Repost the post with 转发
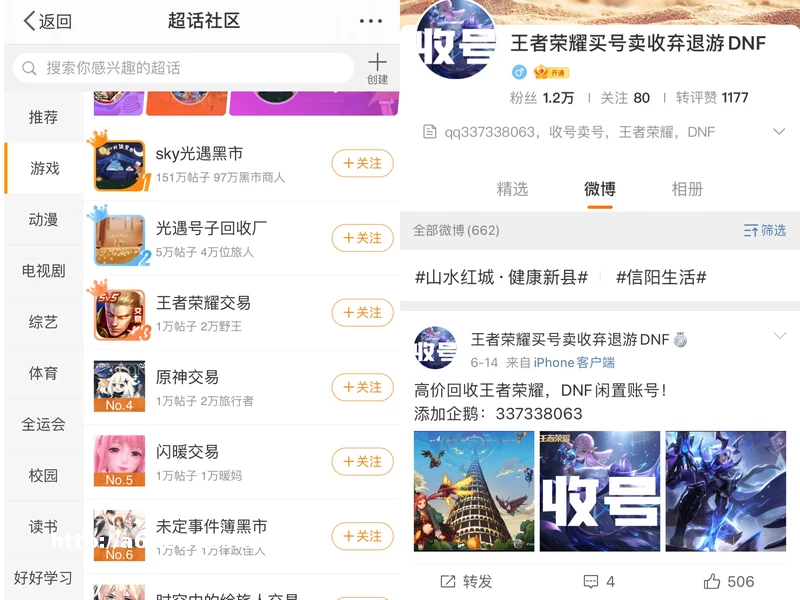The height and width of the screenshot is (600, 800). (466, 581)
